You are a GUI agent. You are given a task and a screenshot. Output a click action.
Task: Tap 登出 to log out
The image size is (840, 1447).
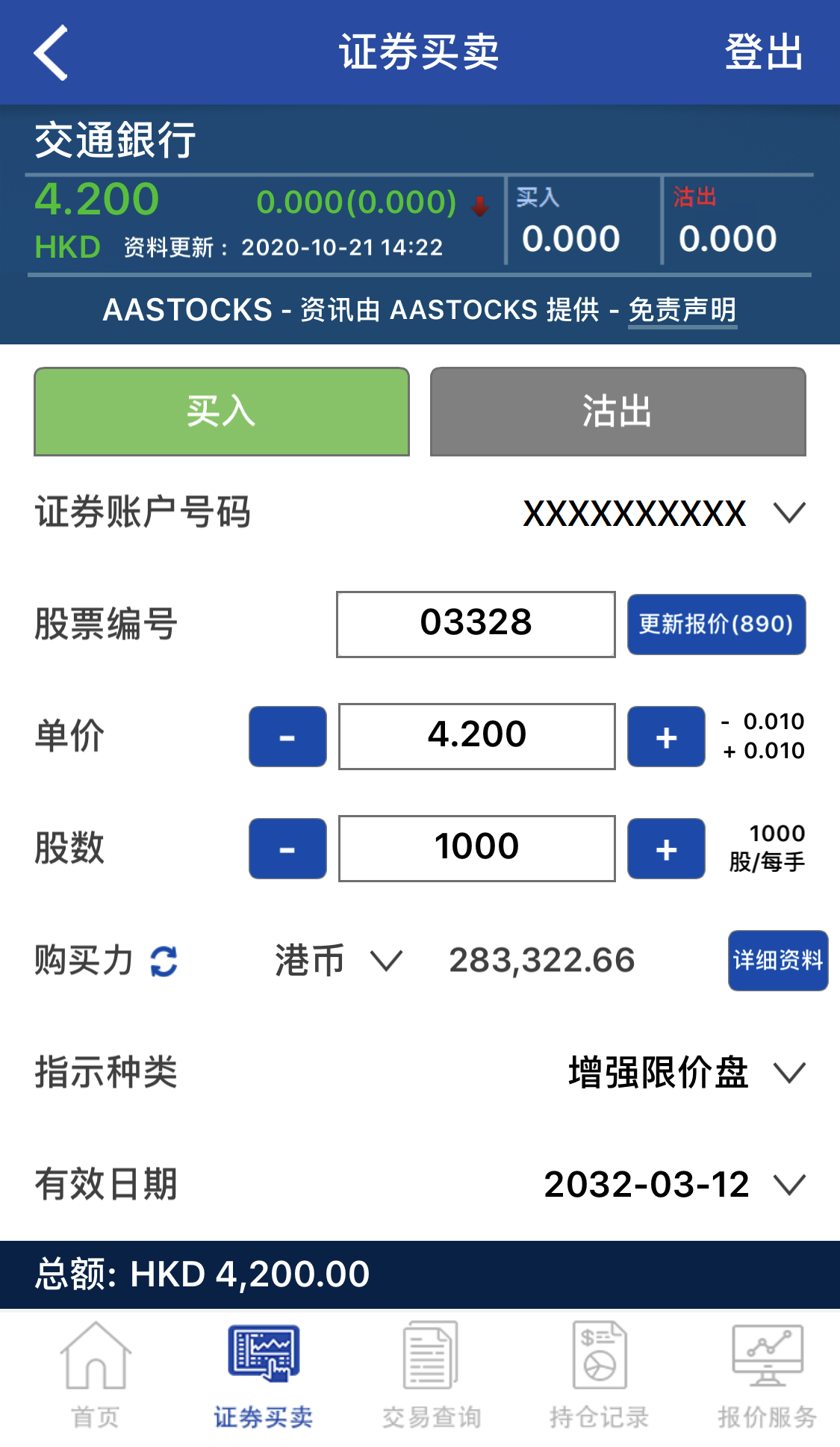tap(763, 52)
